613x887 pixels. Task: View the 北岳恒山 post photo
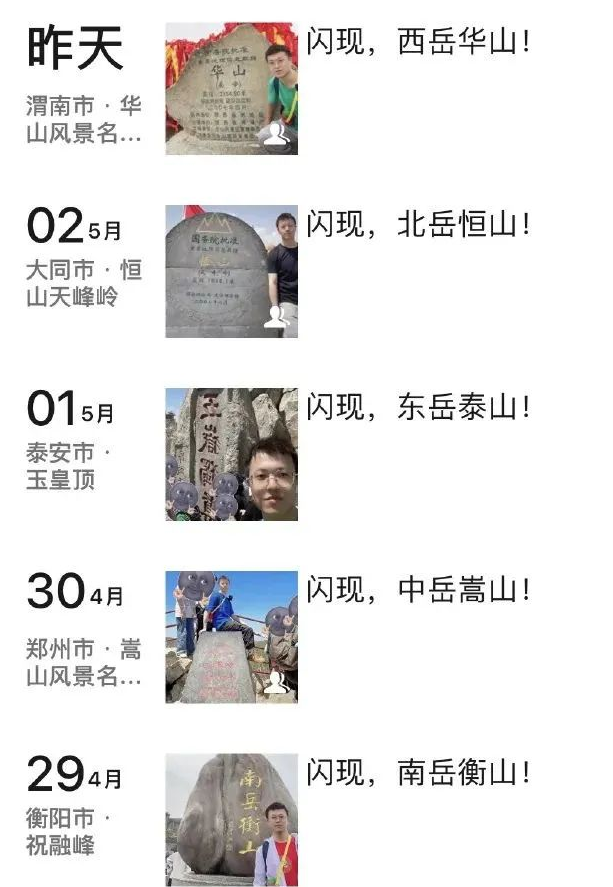(x=231, y=271)
